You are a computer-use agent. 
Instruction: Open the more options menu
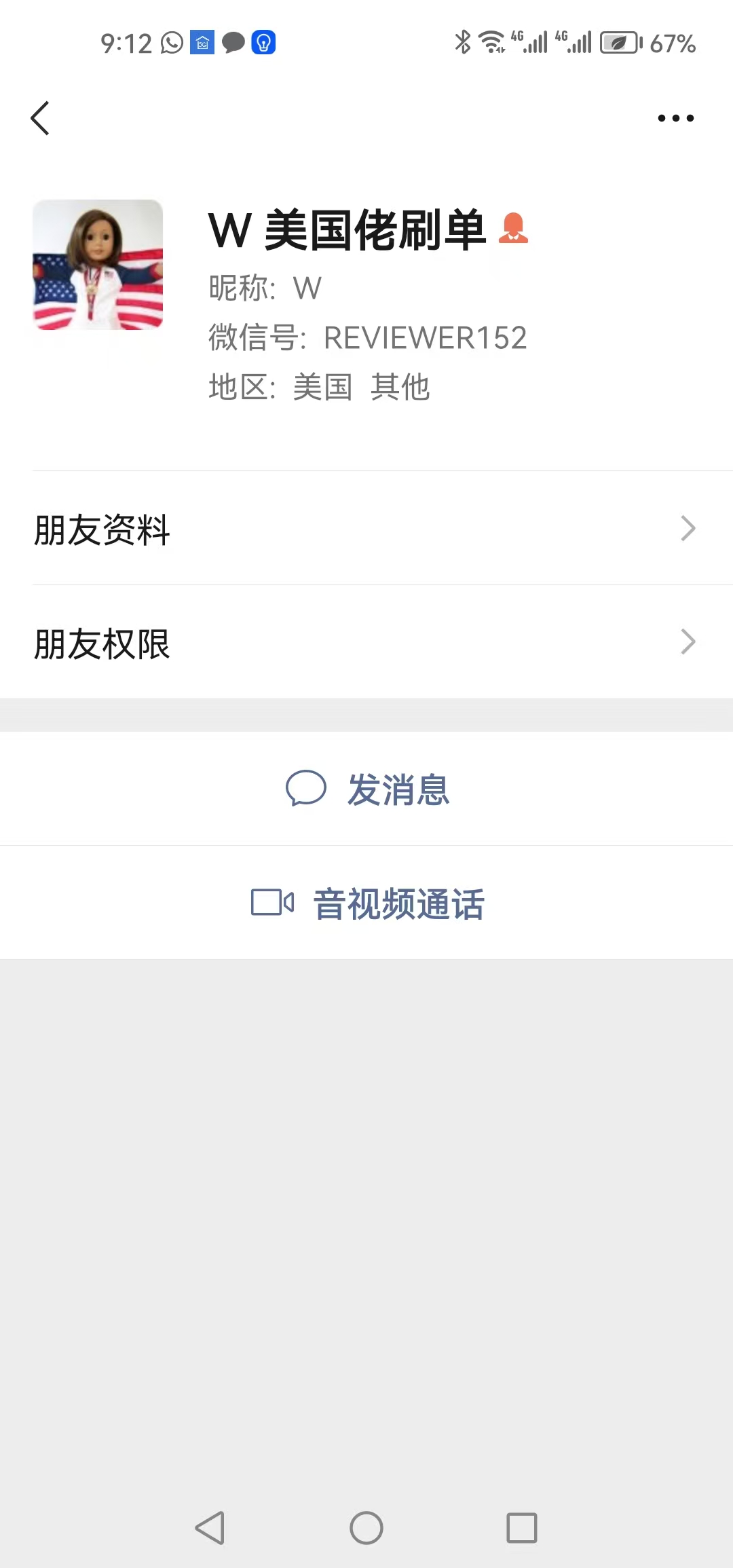(675, 117)
